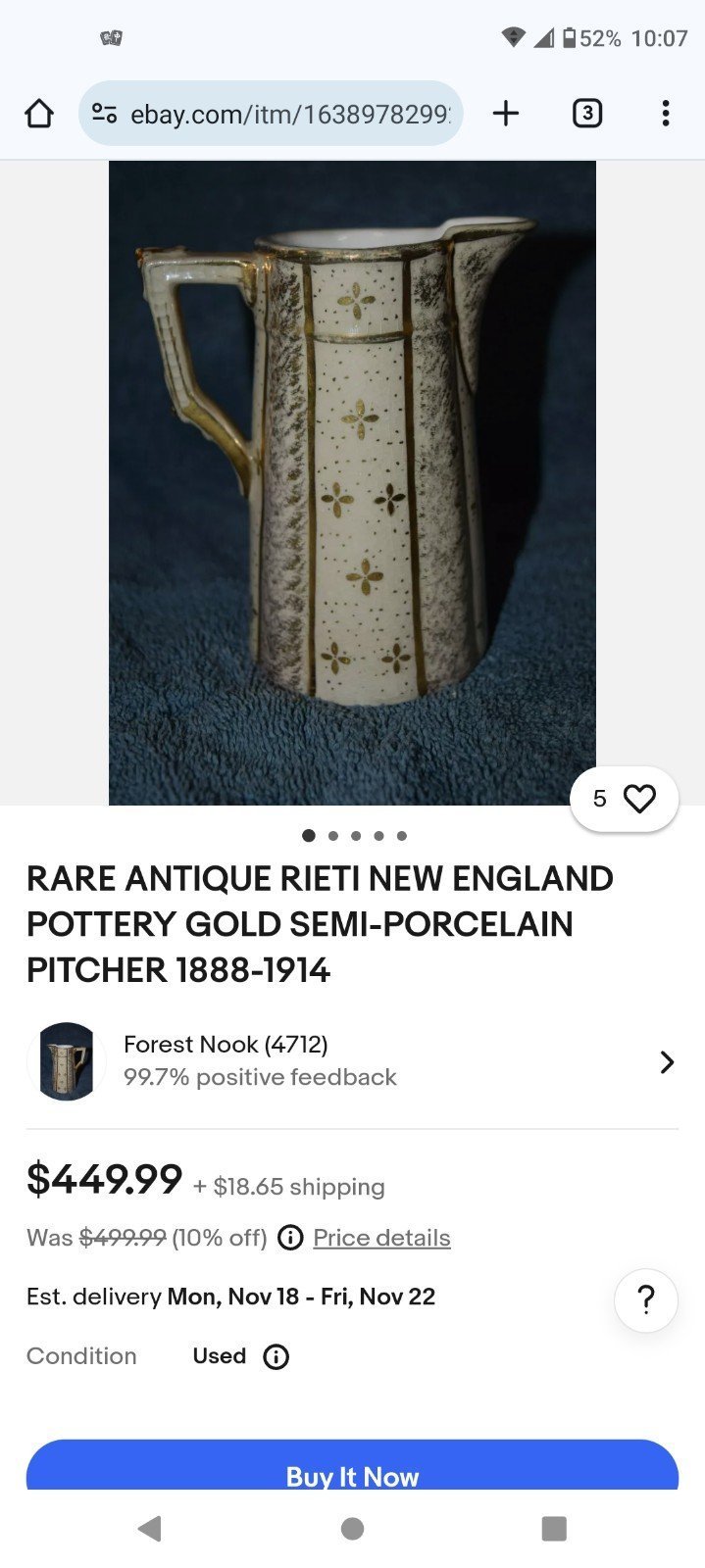Show info about the price discount

click(x=290, y=1238)
